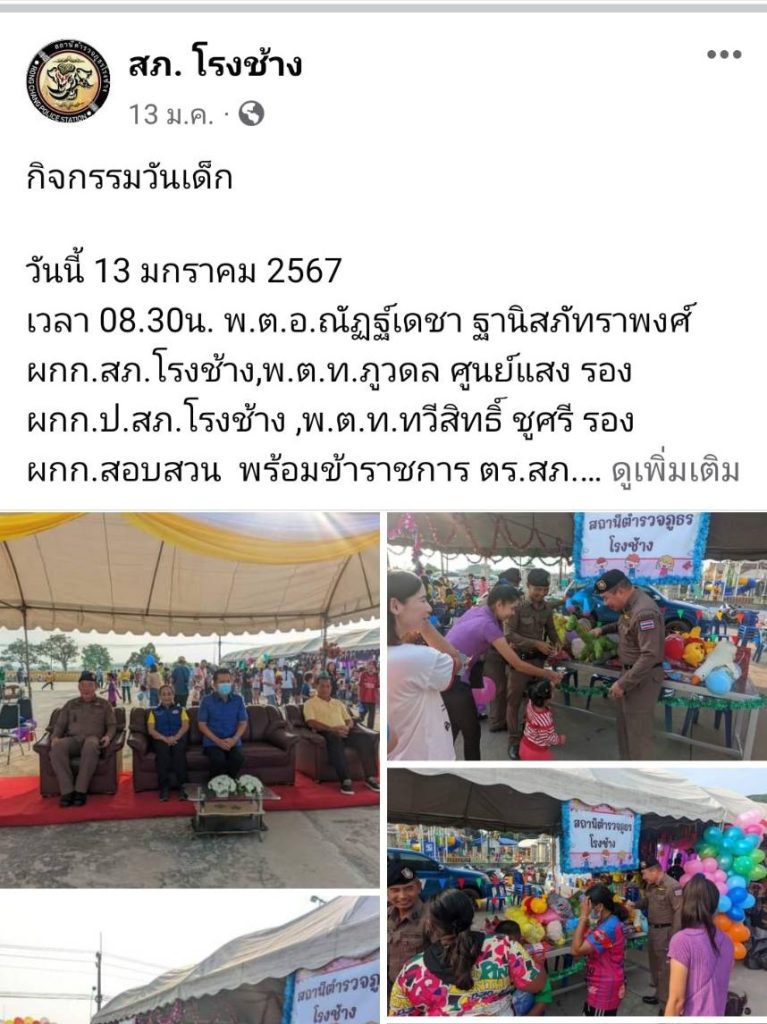Open the post's three-dot options menu

(x=723, y=55)
